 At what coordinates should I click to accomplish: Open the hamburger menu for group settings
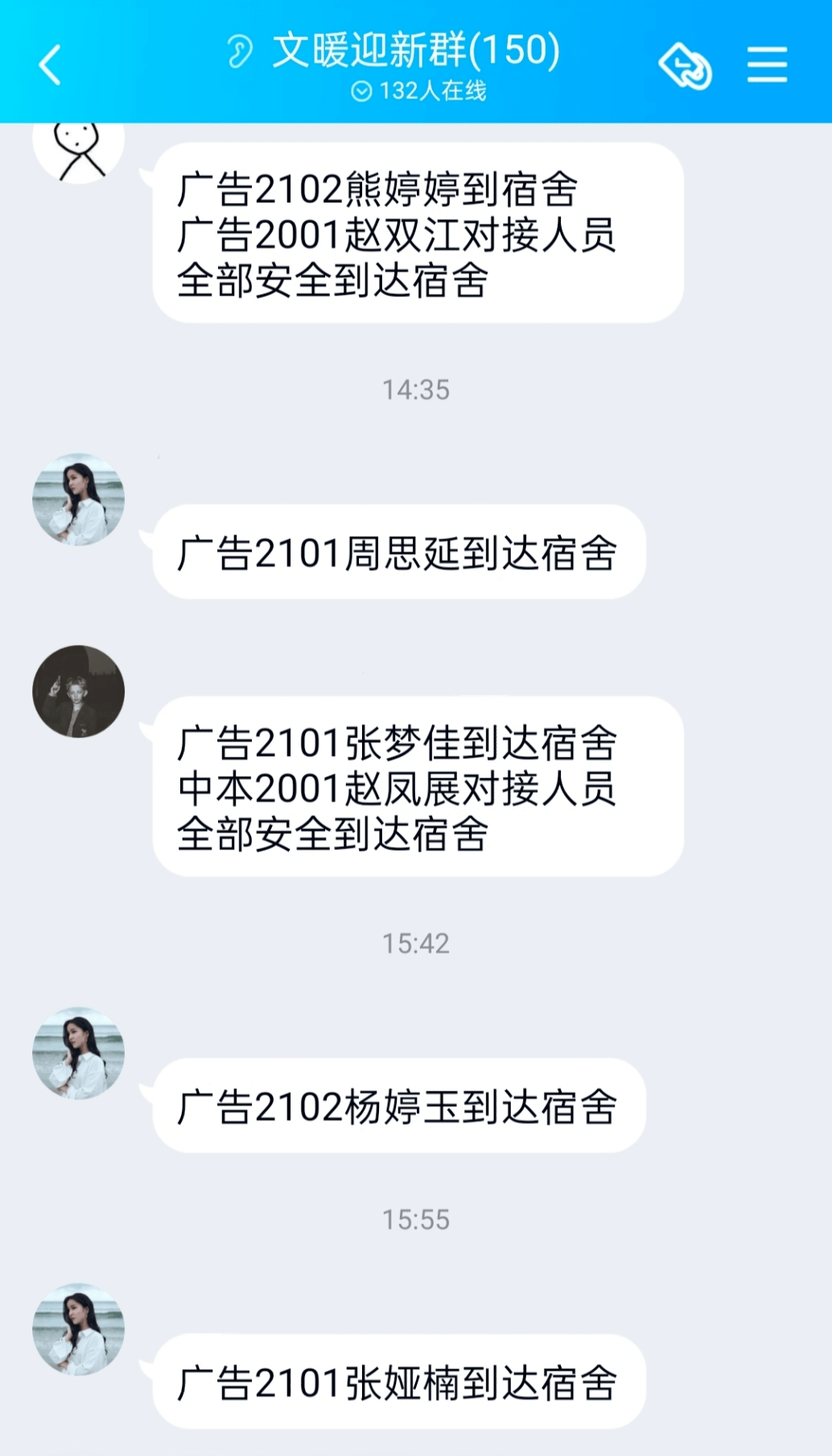[766, 64]
